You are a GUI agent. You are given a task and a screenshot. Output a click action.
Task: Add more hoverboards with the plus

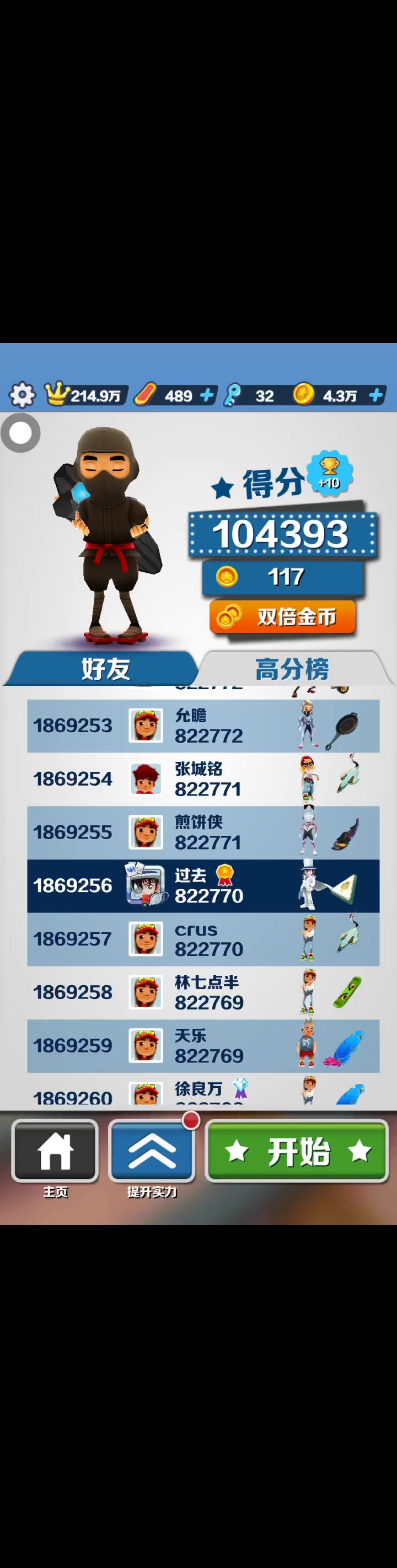207,395
